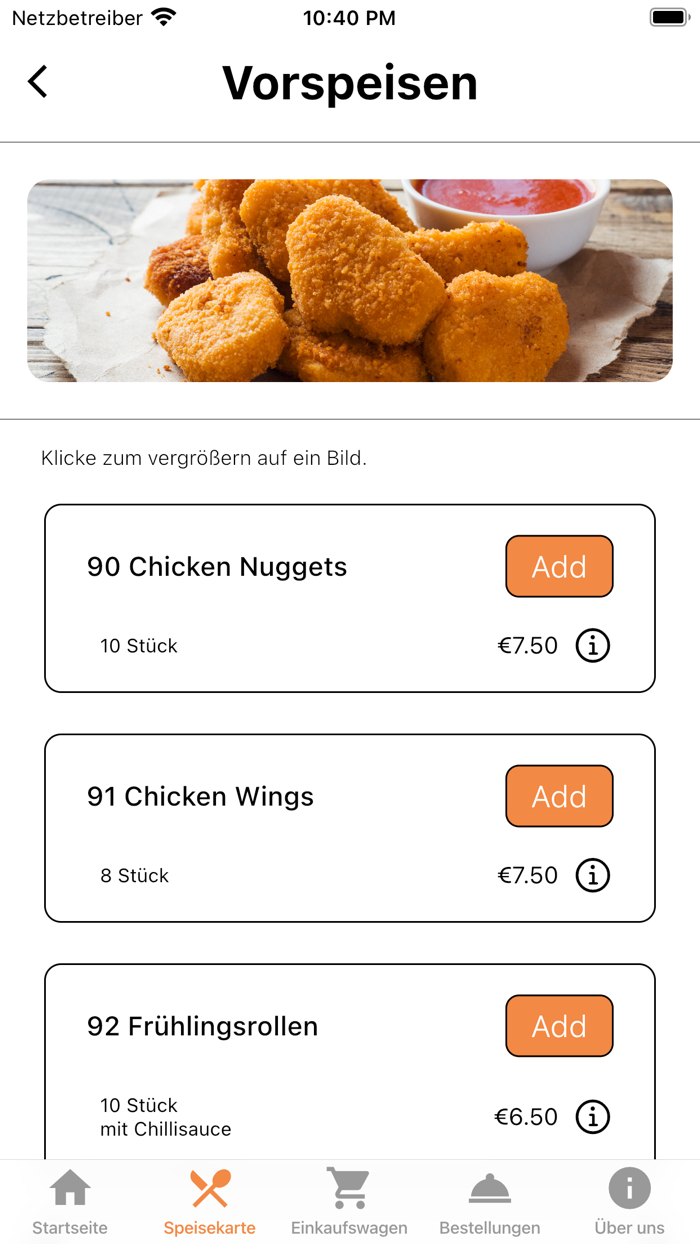Image resolution: width=700 pixels, height=1244 pixels.
Task: Switch to the Startseite tab
Action: coord(70,1203)
